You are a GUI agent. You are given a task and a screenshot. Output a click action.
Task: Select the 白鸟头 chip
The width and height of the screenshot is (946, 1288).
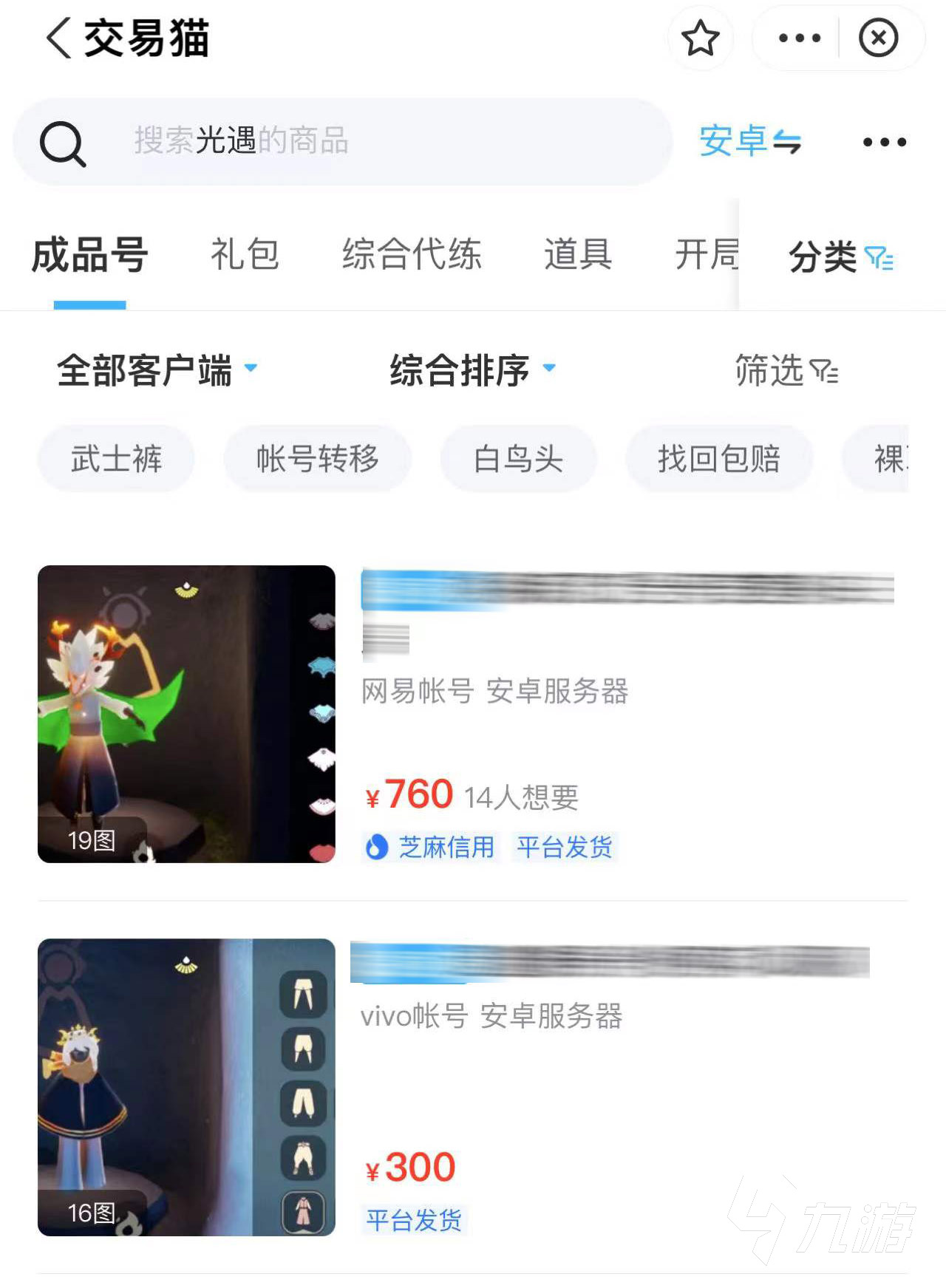[x=518, y=459]
